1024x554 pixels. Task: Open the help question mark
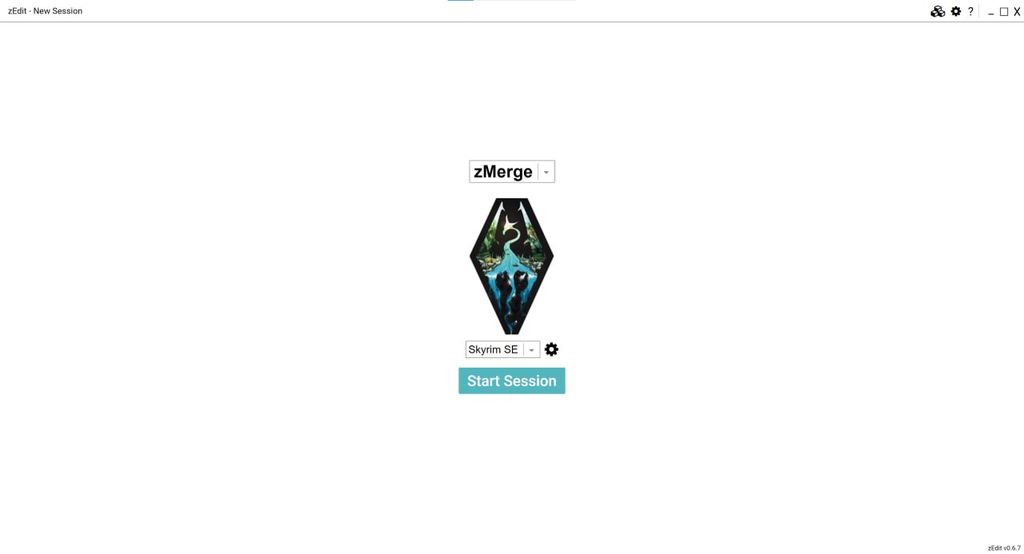[971, 12]
